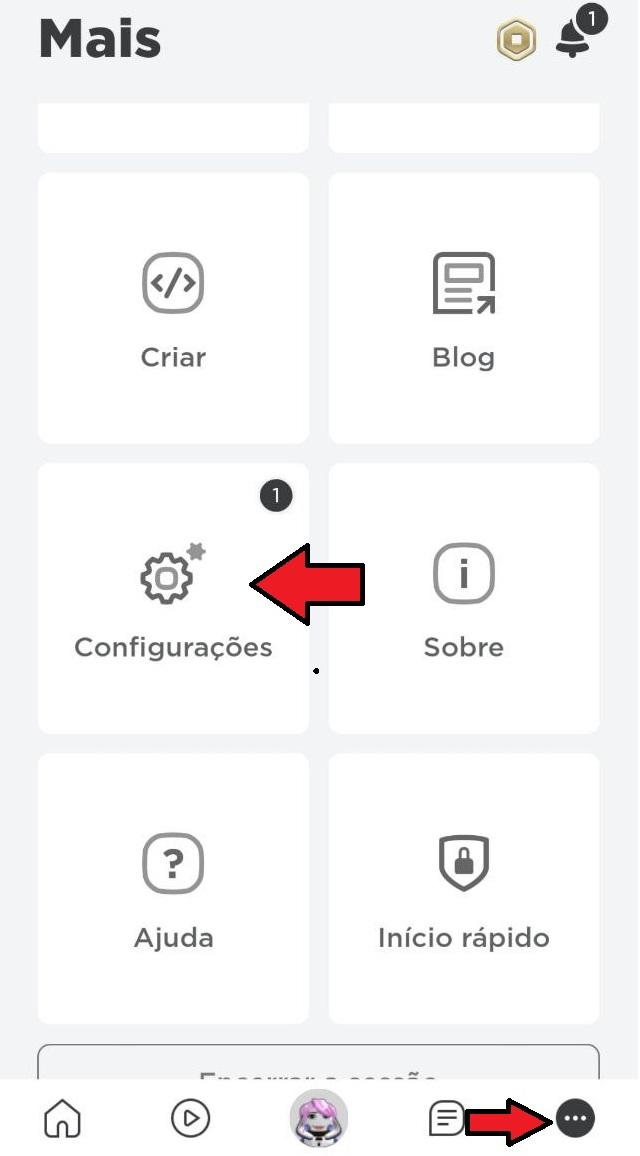Open the Criar tile
Image resolution: width=640 pixels, height=1156 pixels.
(173, 308)
